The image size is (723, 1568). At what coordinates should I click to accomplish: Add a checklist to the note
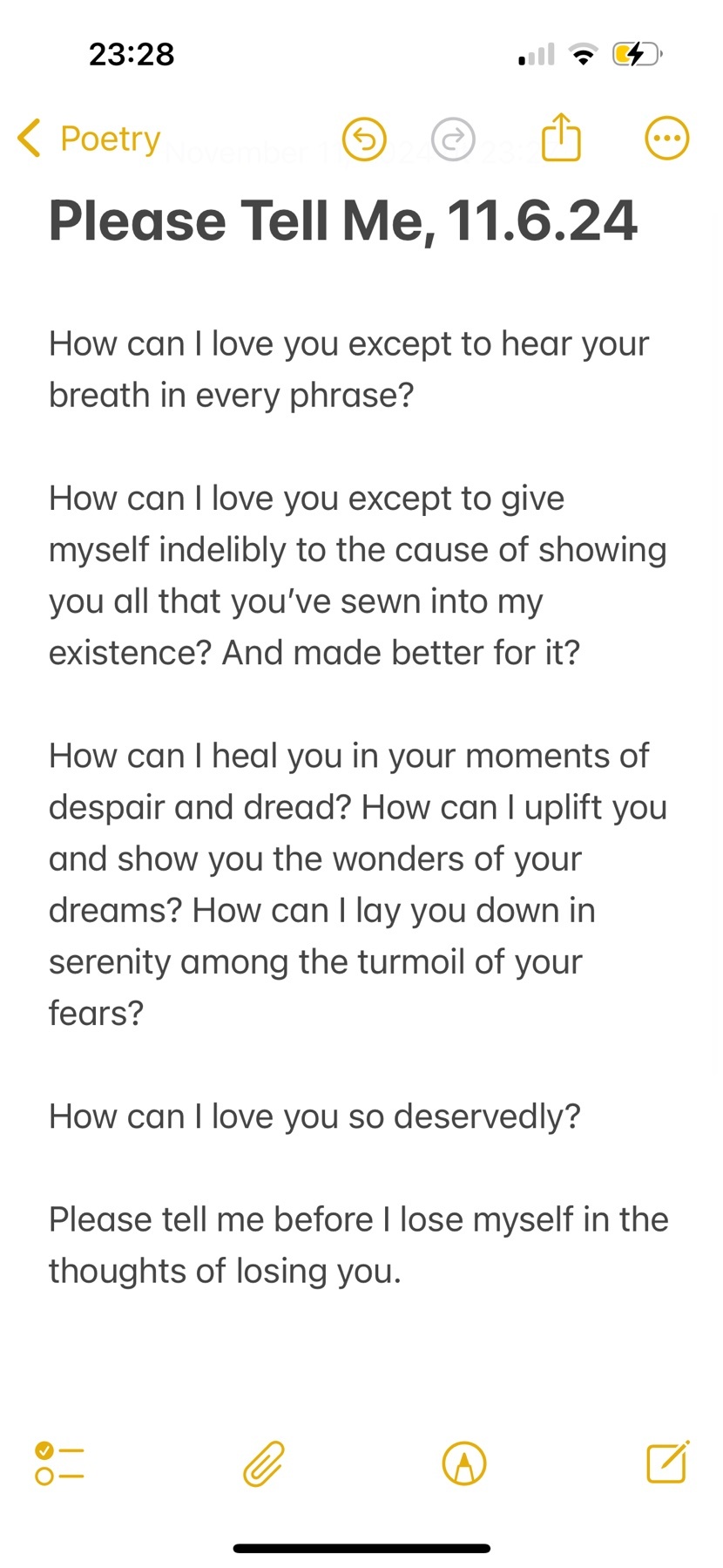pyautogui.click(x=59, y=1463)
